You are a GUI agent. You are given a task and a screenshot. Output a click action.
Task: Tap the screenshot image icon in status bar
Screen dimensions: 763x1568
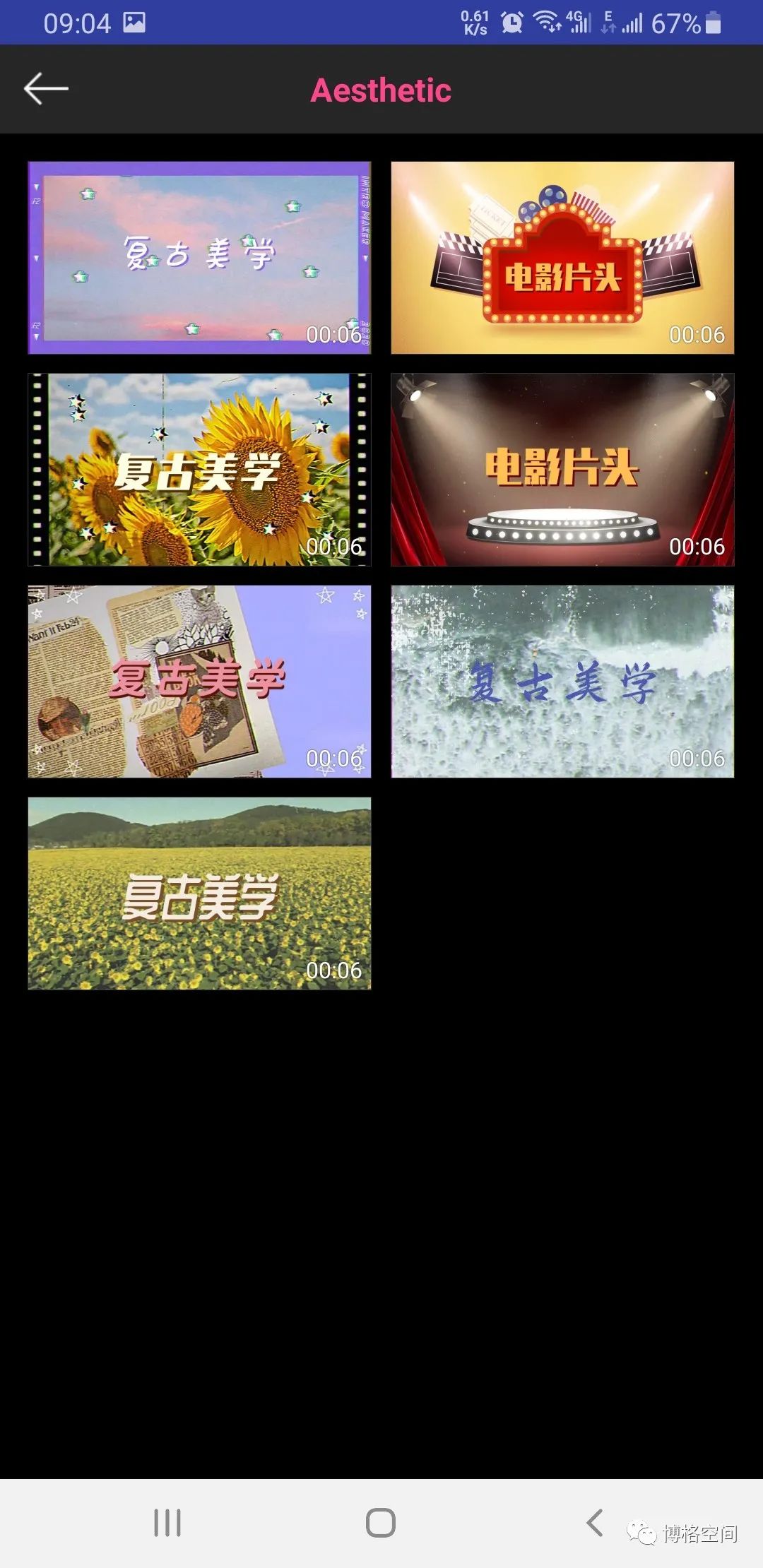134,21
